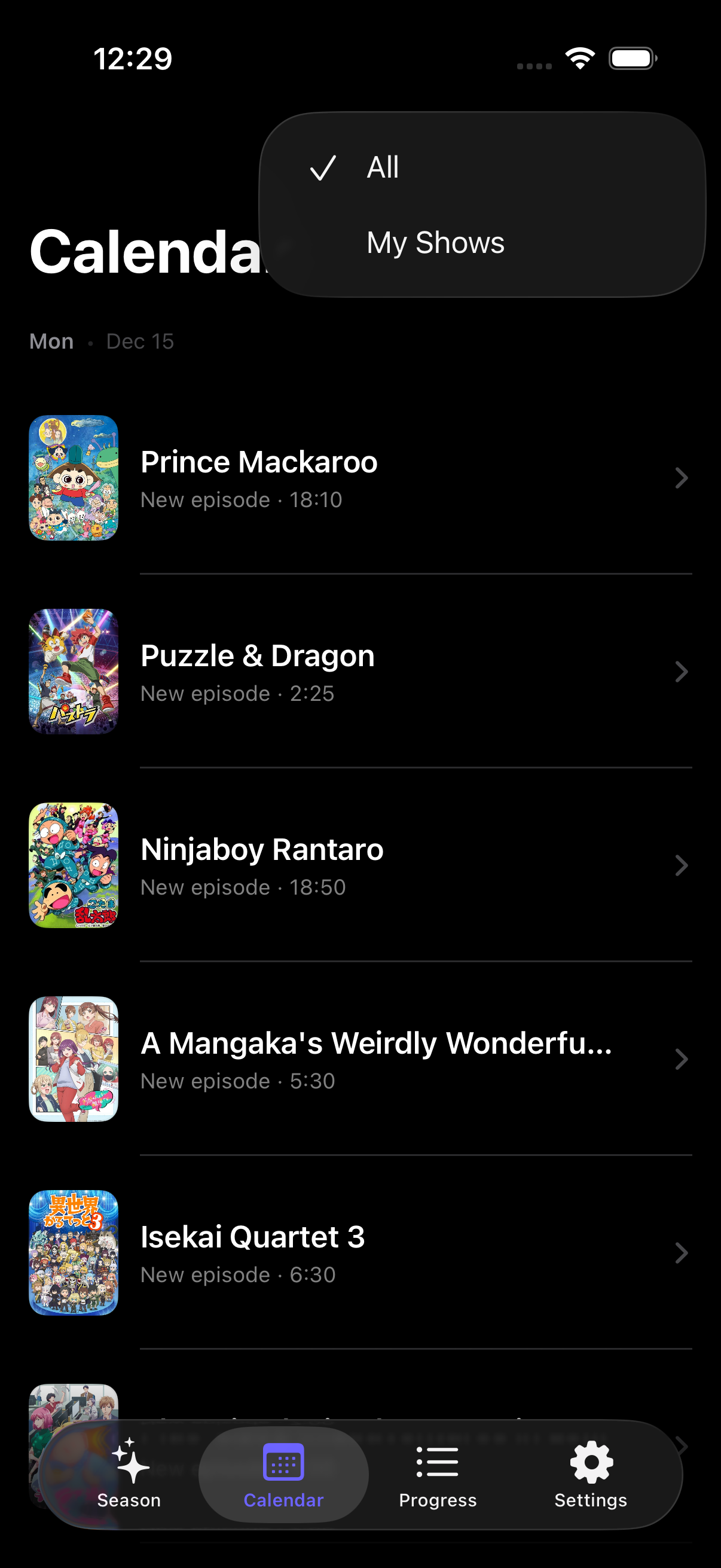Tap the battery indicator icon
Screen dimensions: 721x1568
click(633, 57)
